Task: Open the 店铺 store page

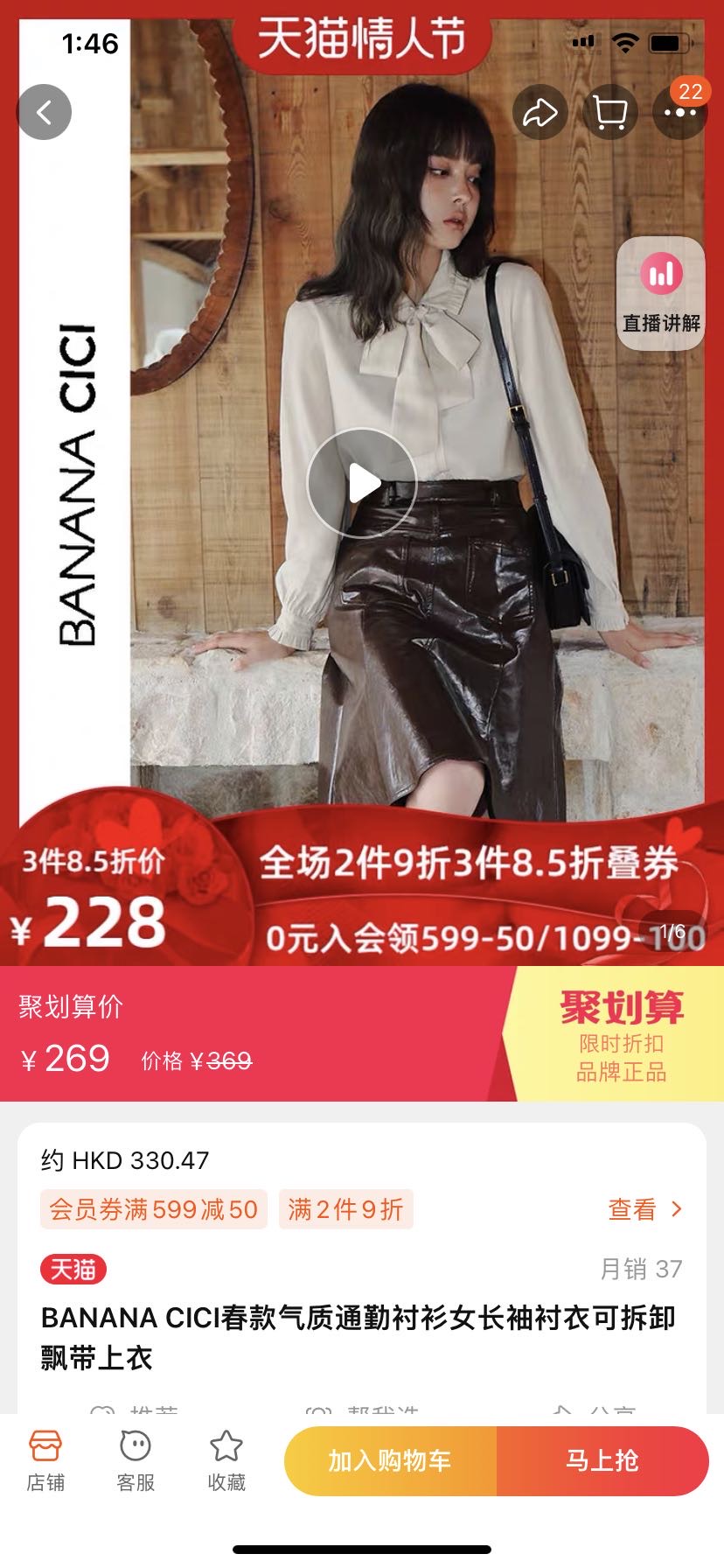Action: coord(45,1460)
